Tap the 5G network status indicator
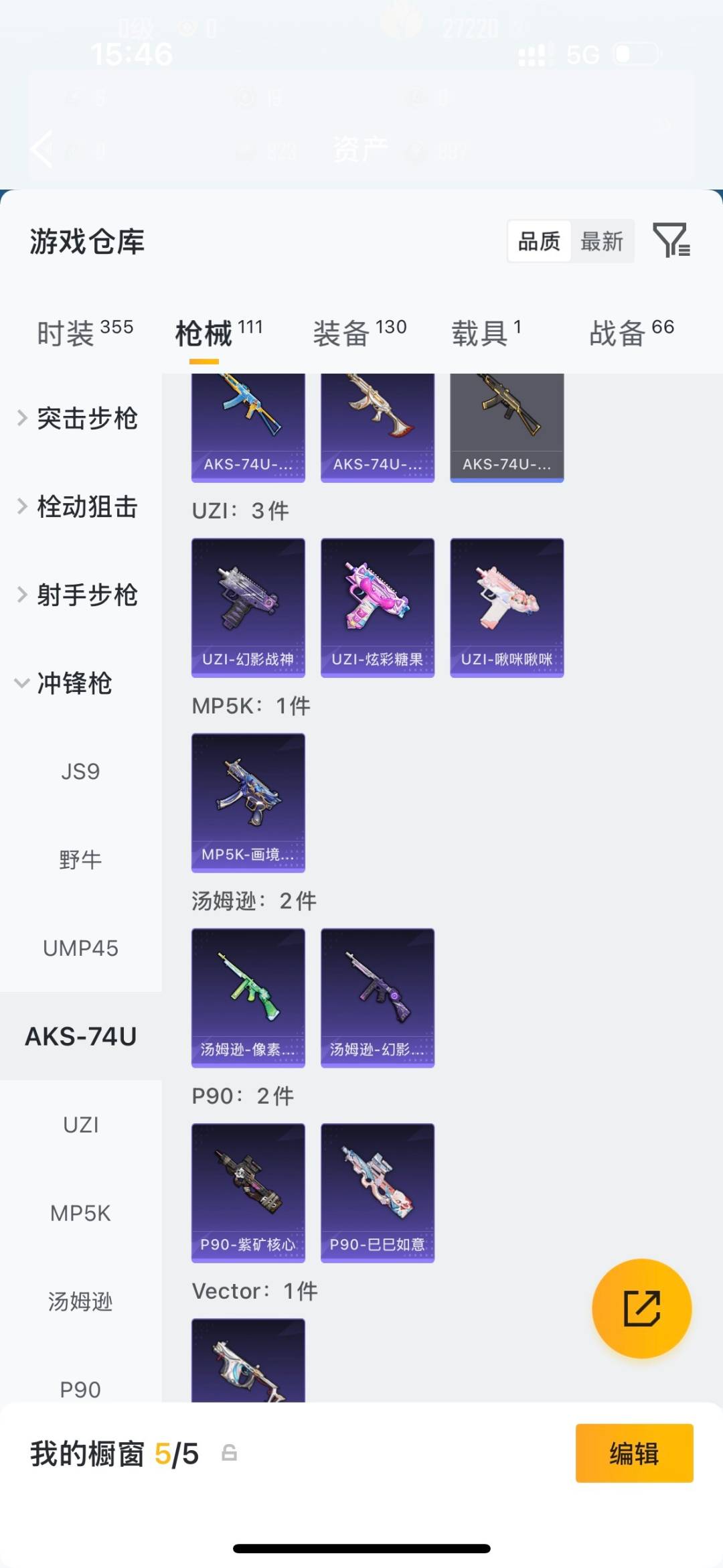723x1568 pixels. (582, 52)
